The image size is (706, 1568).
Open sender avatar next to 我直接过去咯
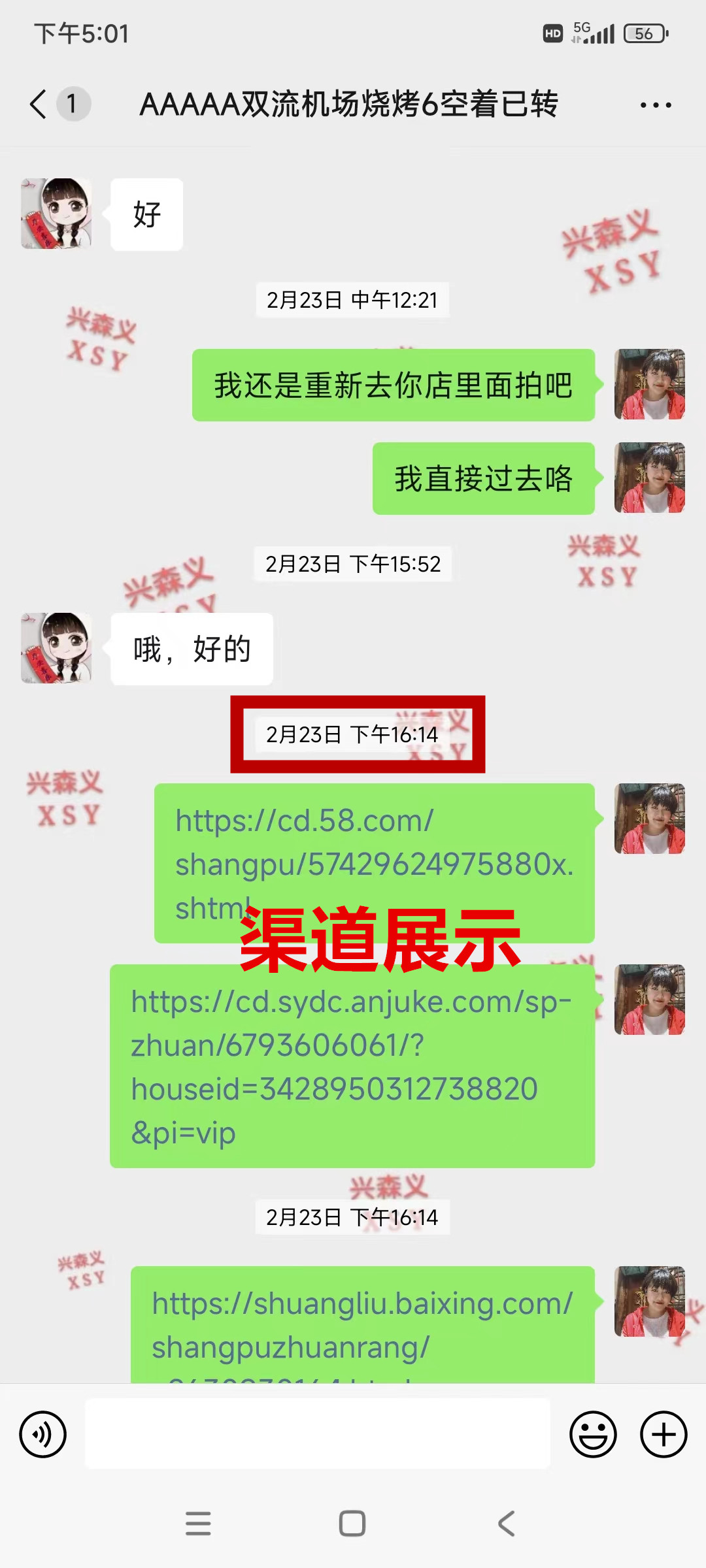[649, 478]
